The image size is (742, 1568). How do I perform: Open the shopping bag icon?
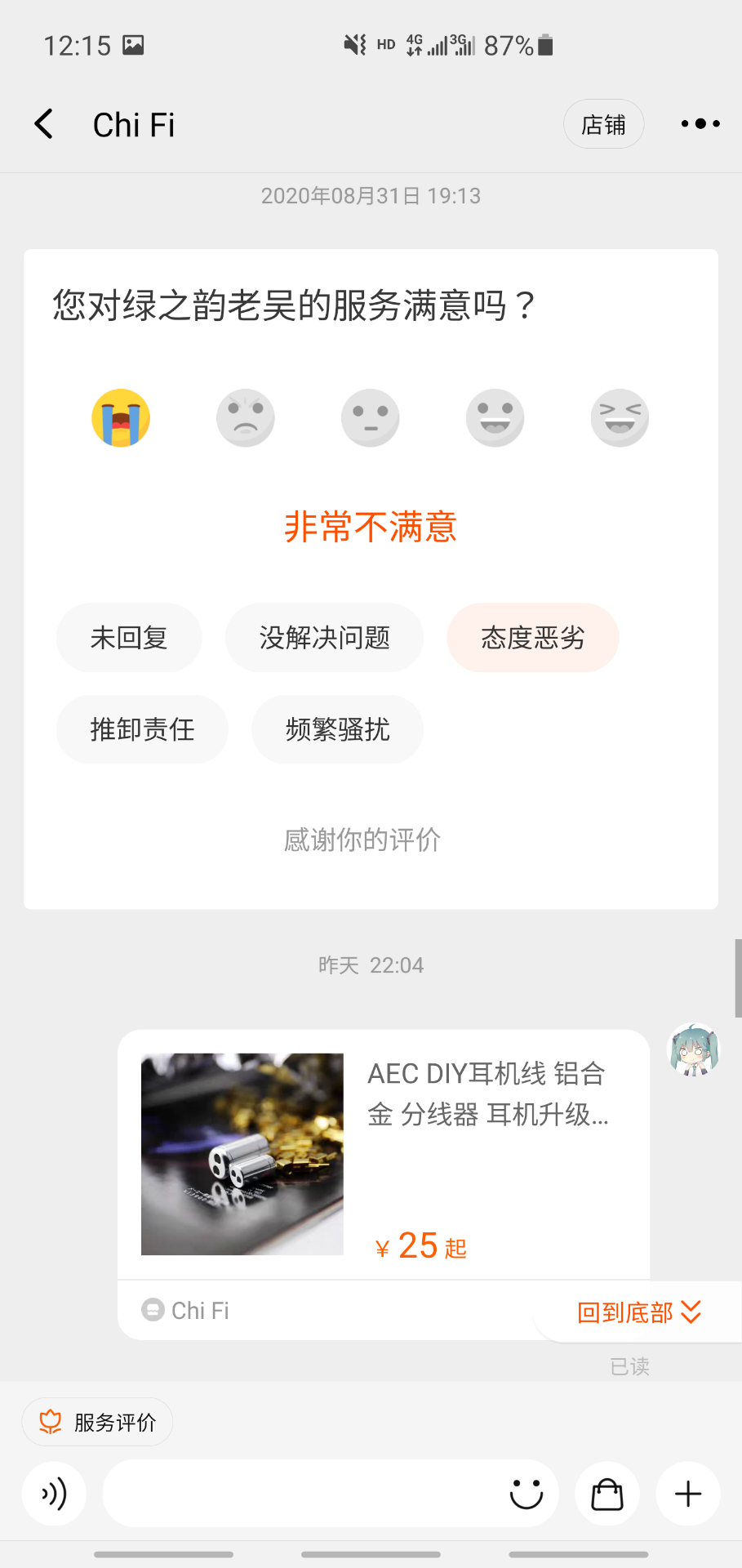pos(607,1494)
